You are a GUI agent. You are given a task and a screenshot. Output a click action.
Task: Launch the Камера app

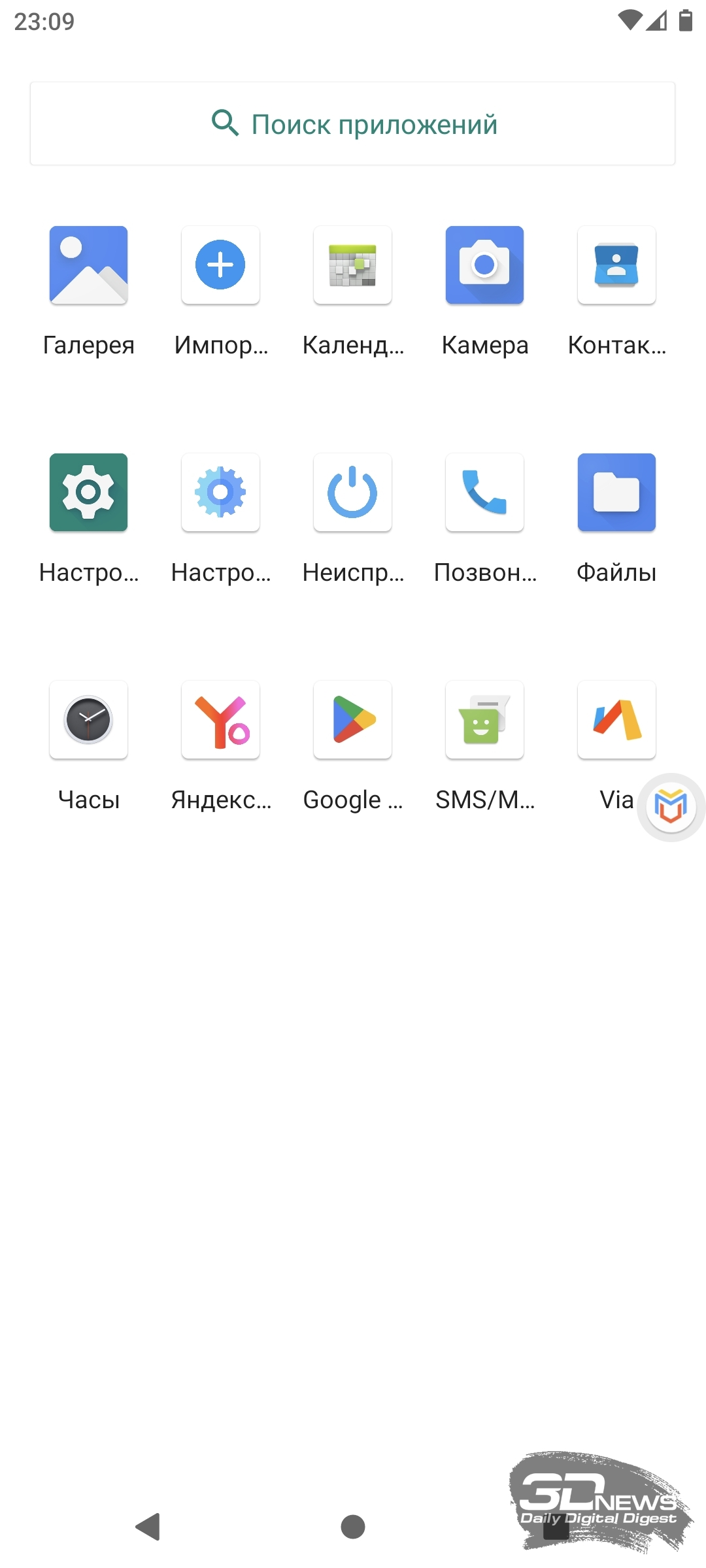[x=484, y=265]
